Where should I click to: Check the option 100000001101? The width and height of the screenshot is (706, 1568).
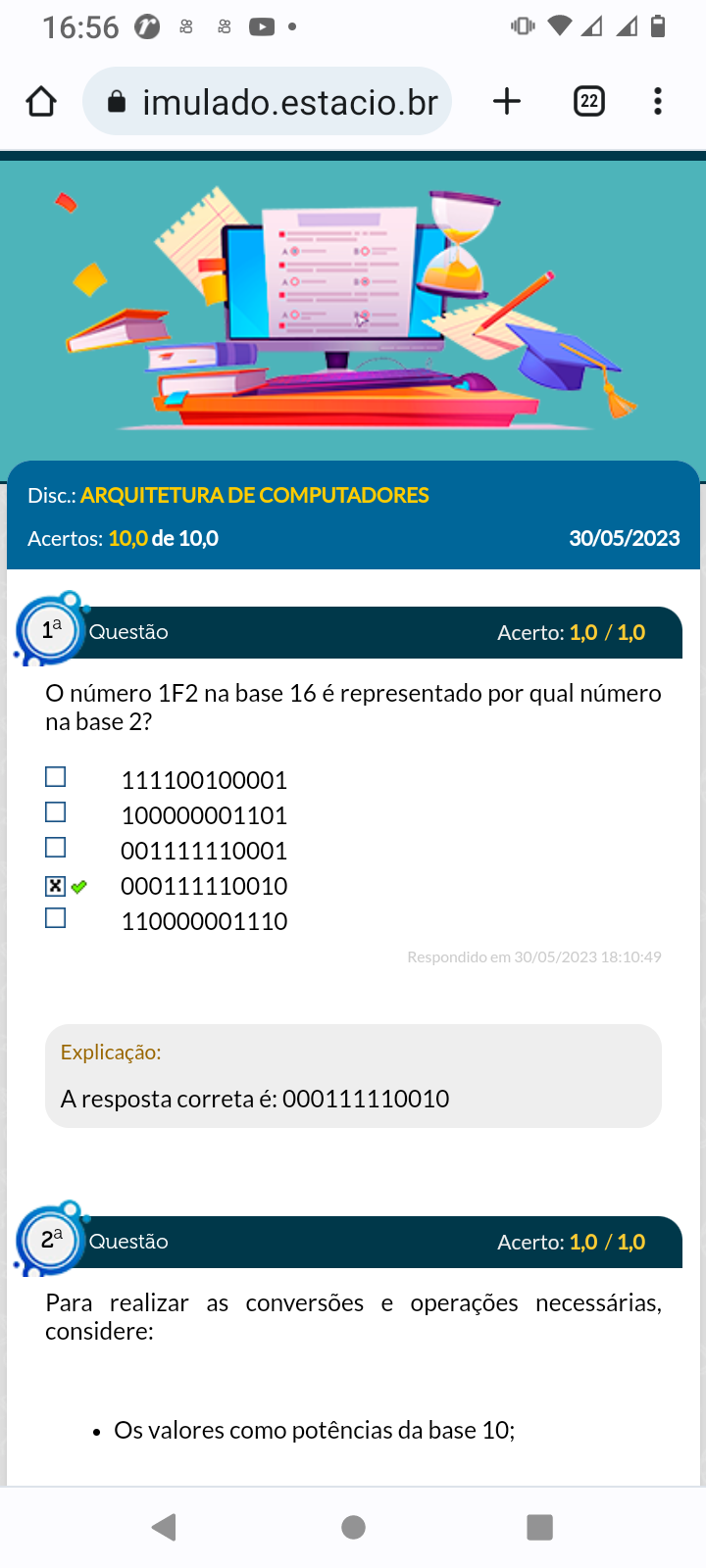click(x=56, y=812)
